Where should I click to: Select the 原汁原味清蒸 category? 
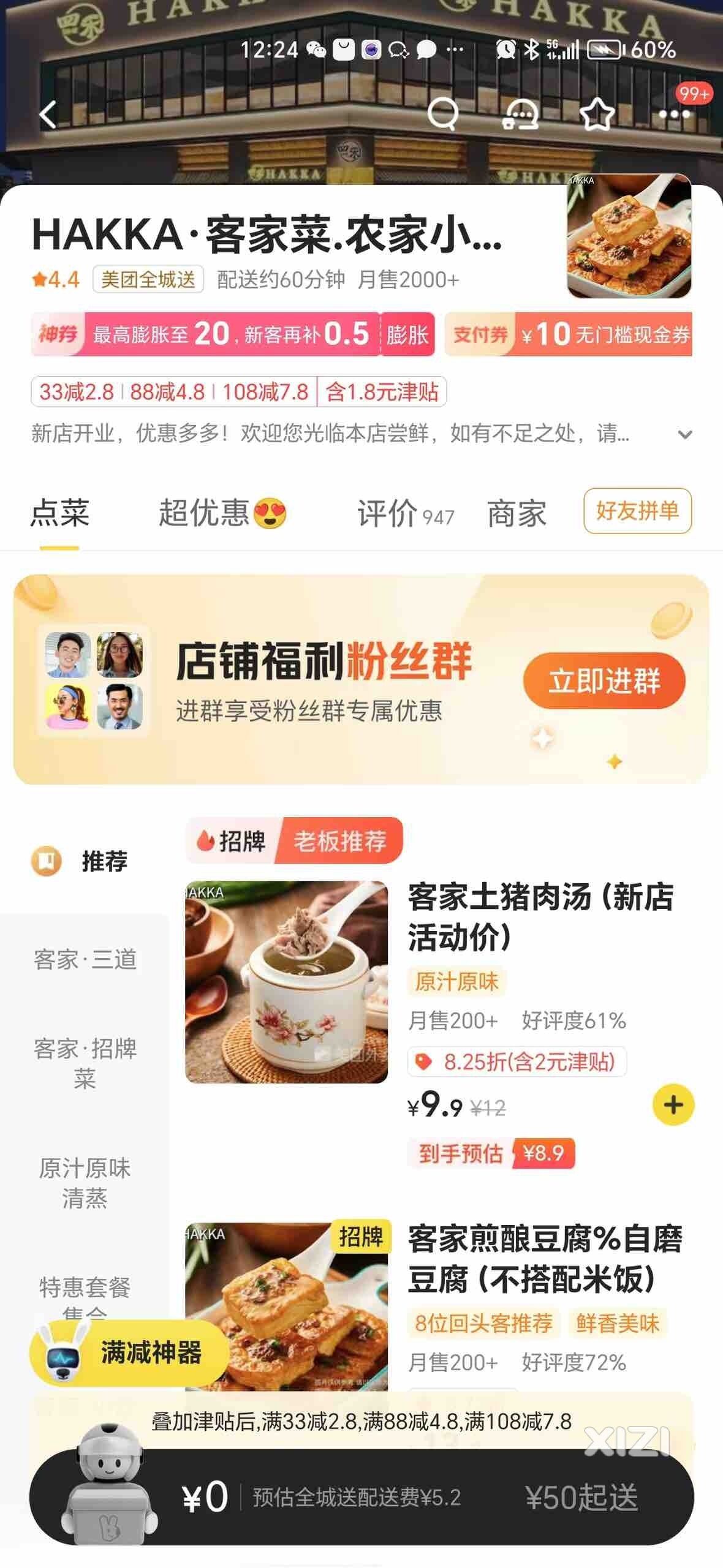click(85, 1182)
